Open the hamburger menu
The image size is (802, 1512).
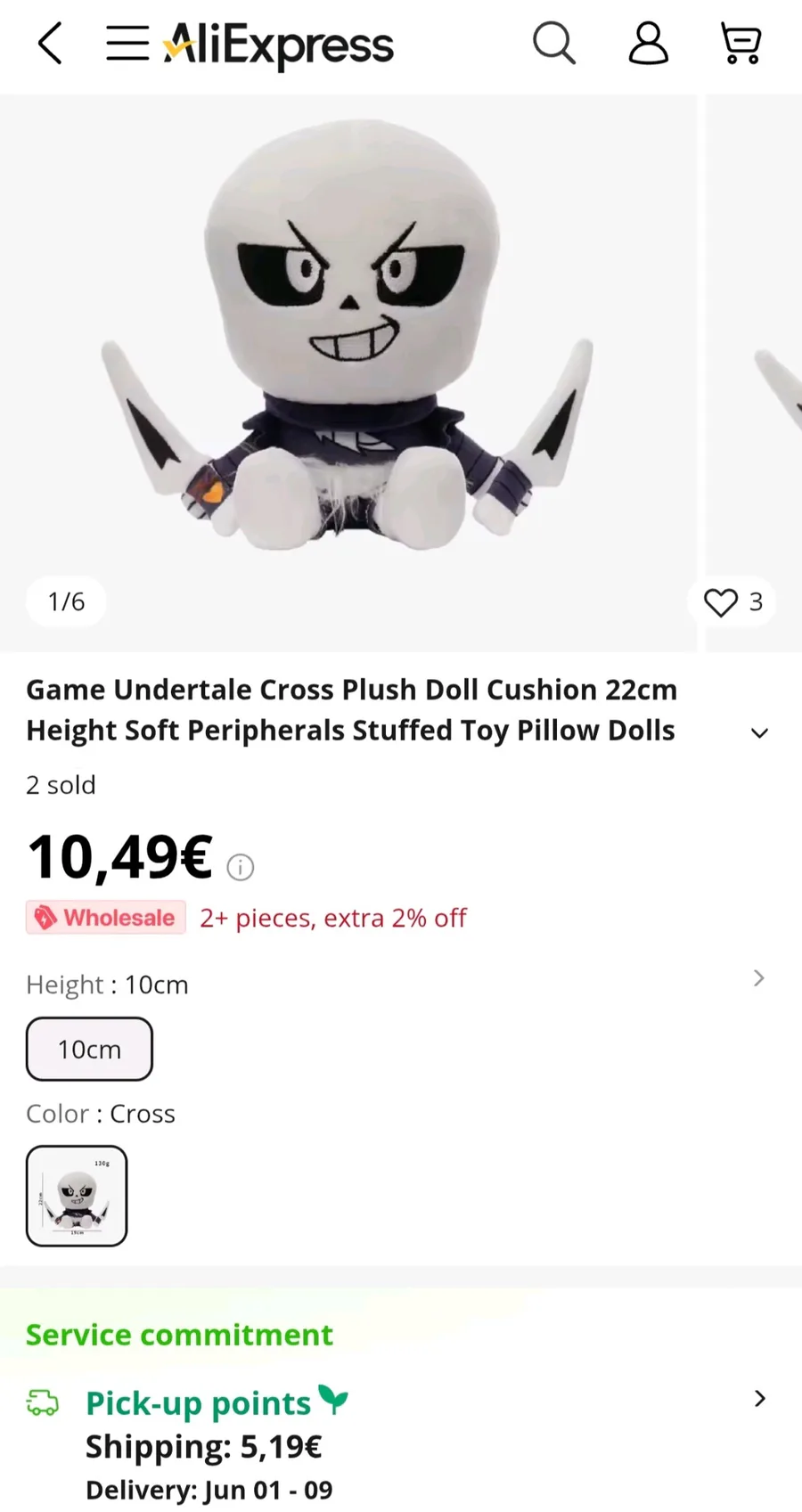pyautogui.click(x=127, y=44)
